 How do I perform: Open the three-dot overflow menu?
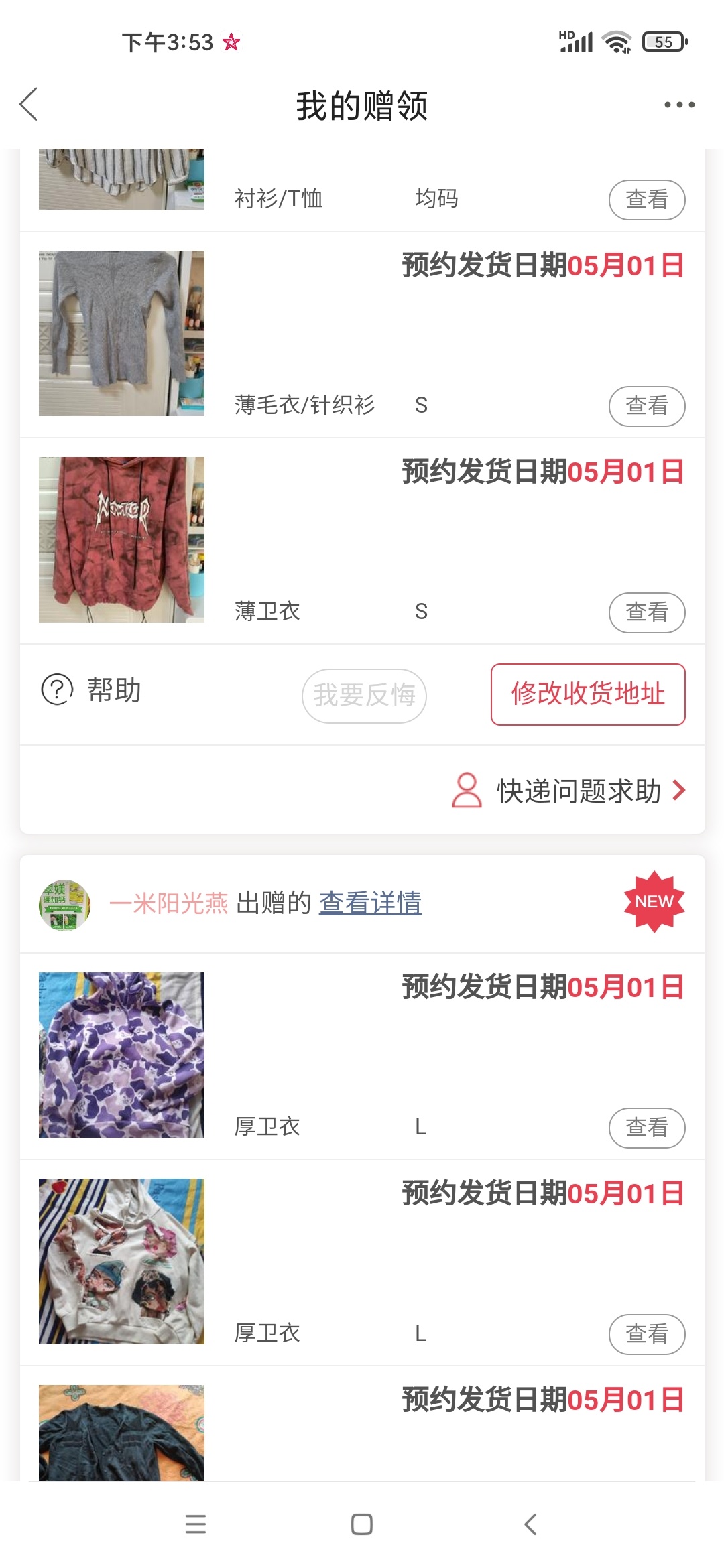pos(679,105)
